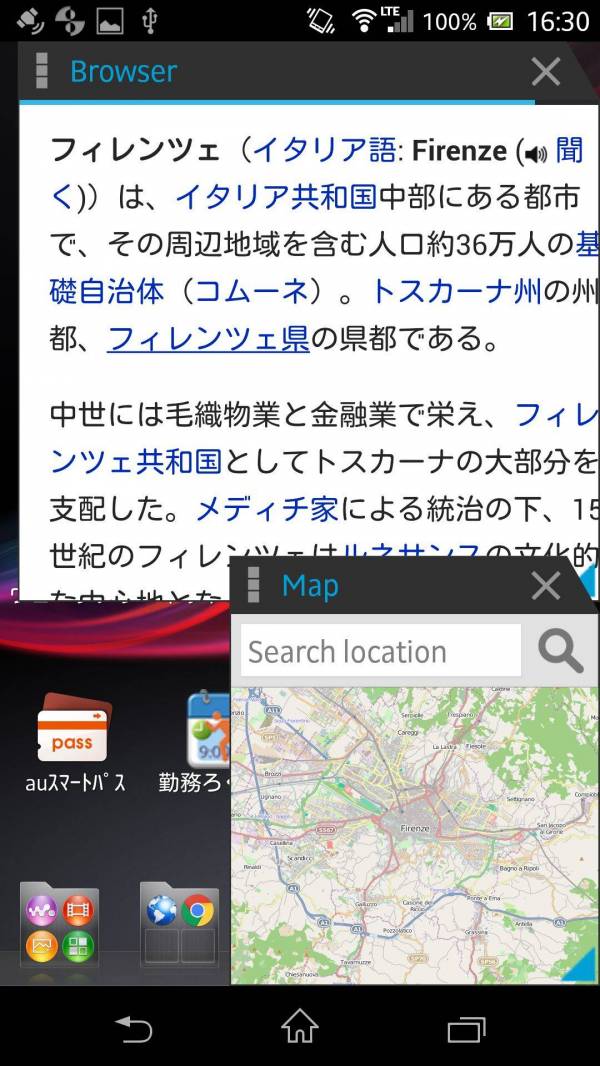600x1066 pixels.
Task: Open the folder containing Chrome
Action: point(181,926)
